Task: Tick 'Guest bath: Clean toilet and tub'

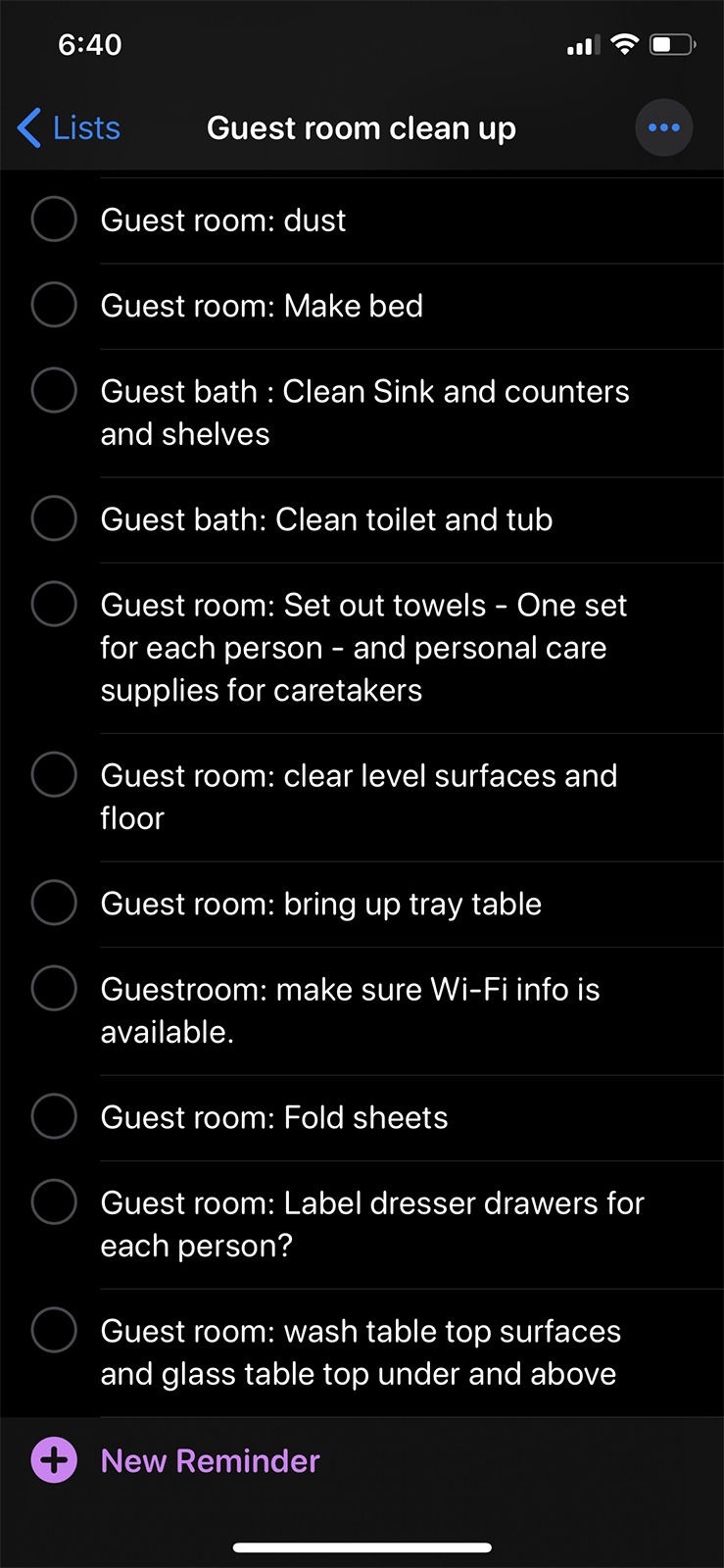Action: pos(54,518)
